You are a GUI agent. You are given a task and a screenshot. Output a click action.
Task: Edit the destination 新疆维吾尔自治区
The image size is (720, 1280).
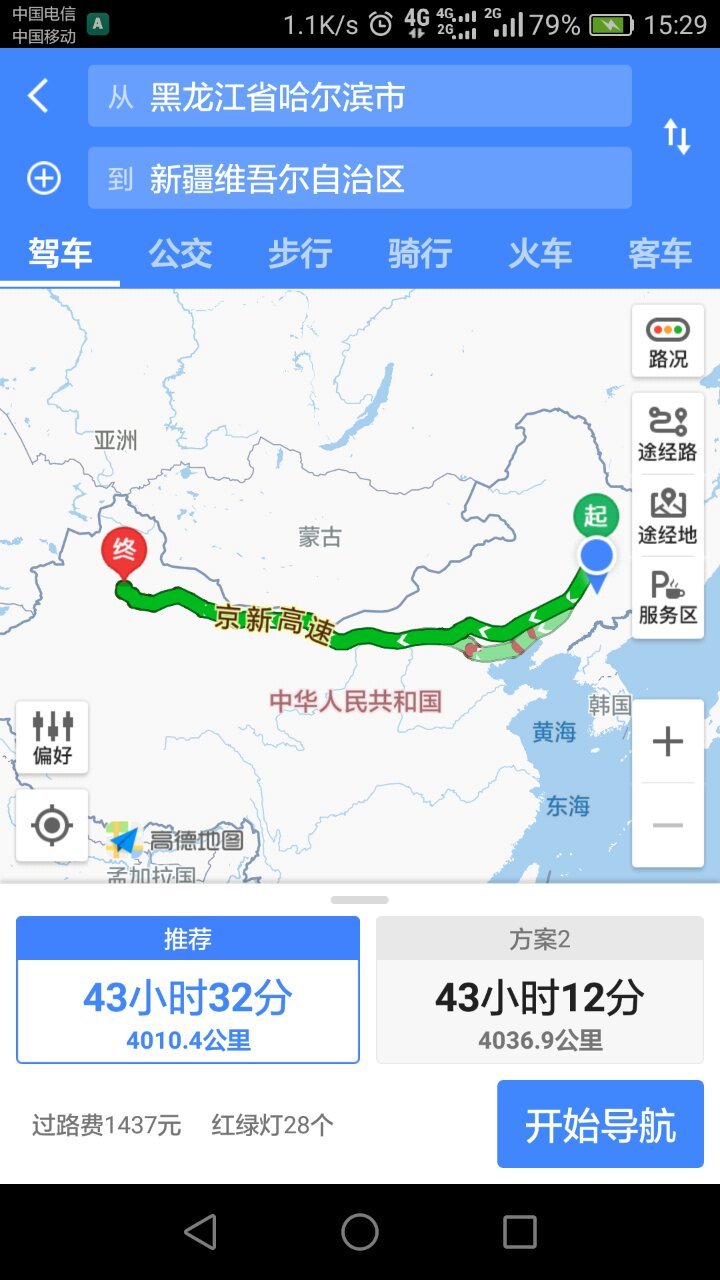pos(360,179)
